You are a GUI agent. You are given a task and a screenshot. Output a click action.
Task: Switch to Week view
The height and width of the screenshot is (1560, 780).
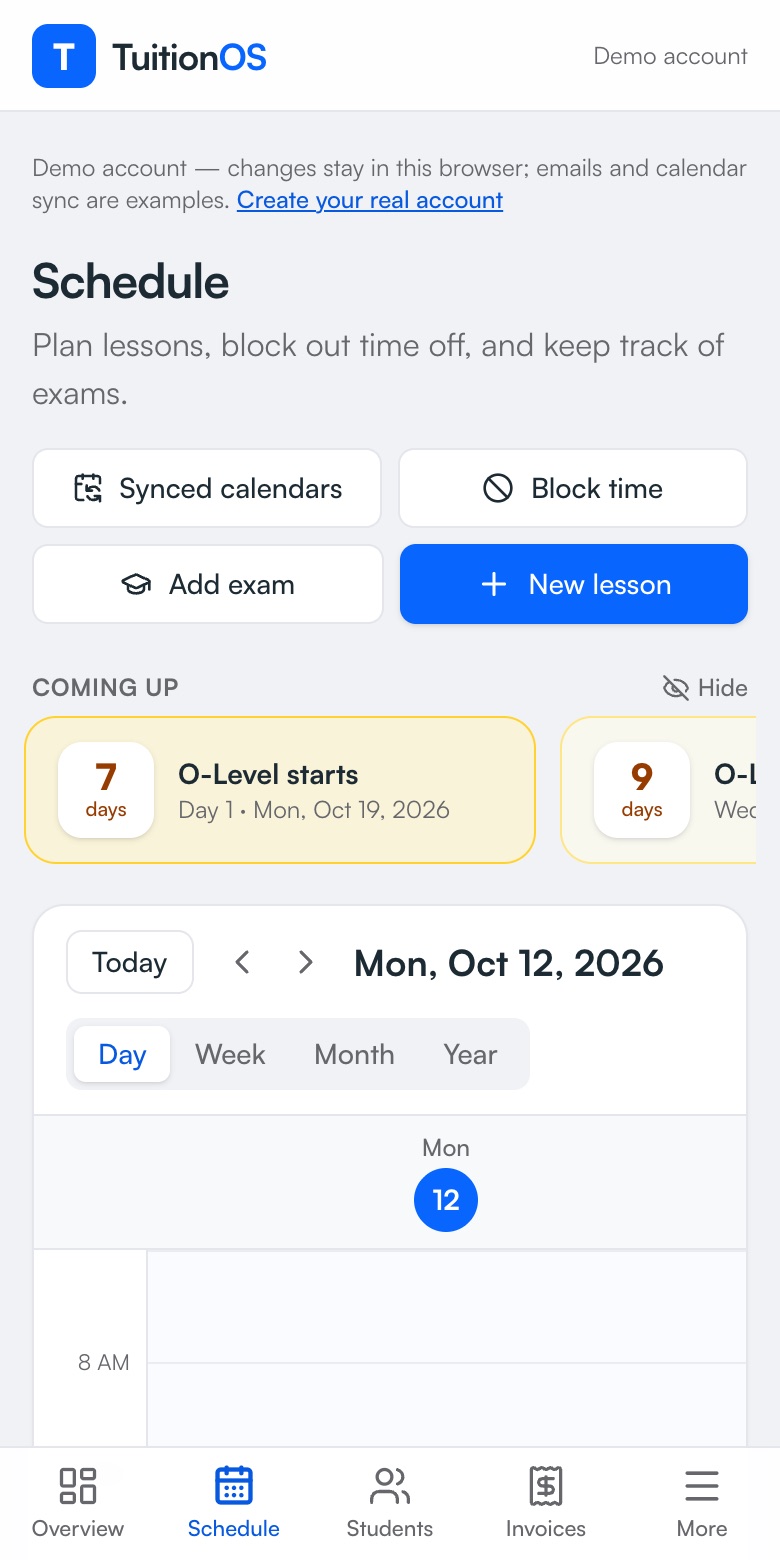click(x=230, y=1054)
